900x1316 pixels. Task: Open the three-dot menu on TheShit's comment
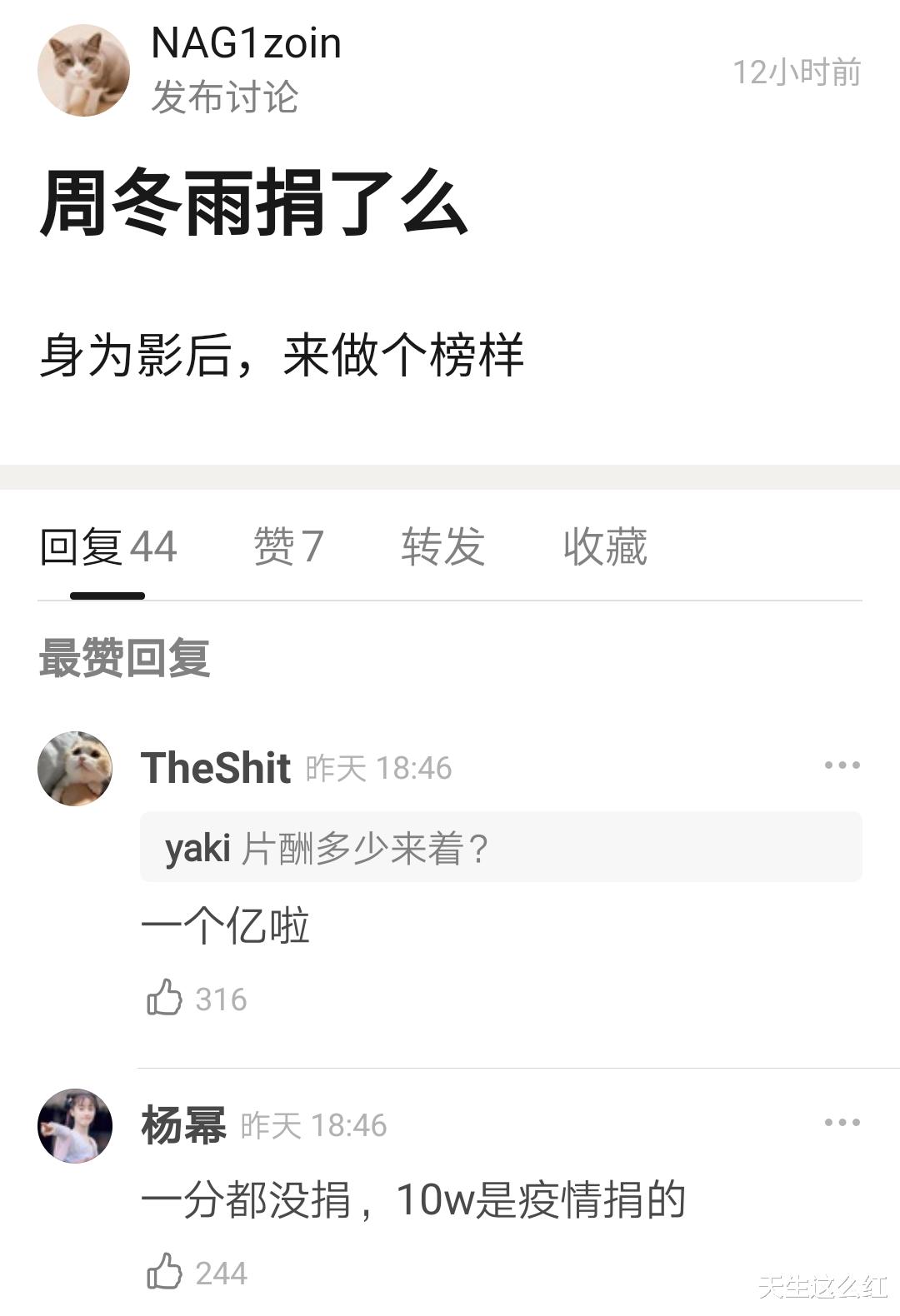click(x=844, y=766)
